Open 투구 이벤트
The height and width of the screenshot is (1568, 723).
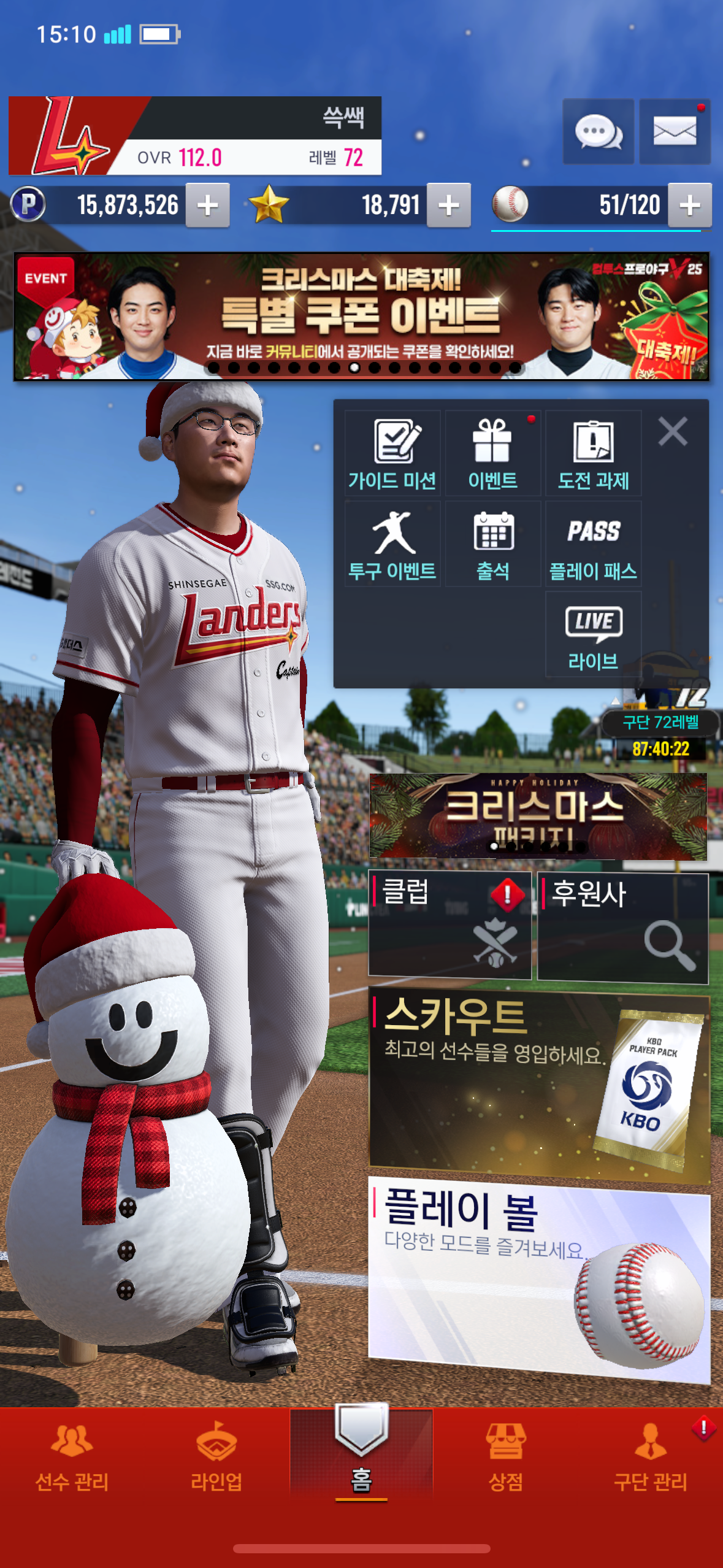tap(392, 544)
